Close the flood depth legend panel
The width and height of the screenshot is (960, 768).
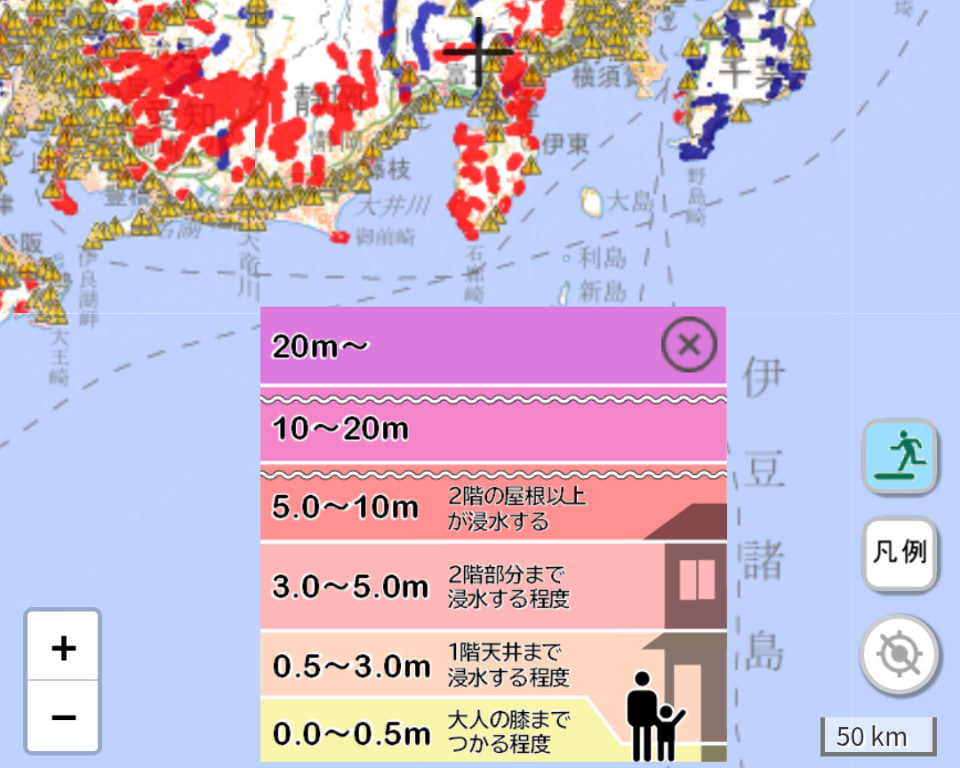[689, 345]
